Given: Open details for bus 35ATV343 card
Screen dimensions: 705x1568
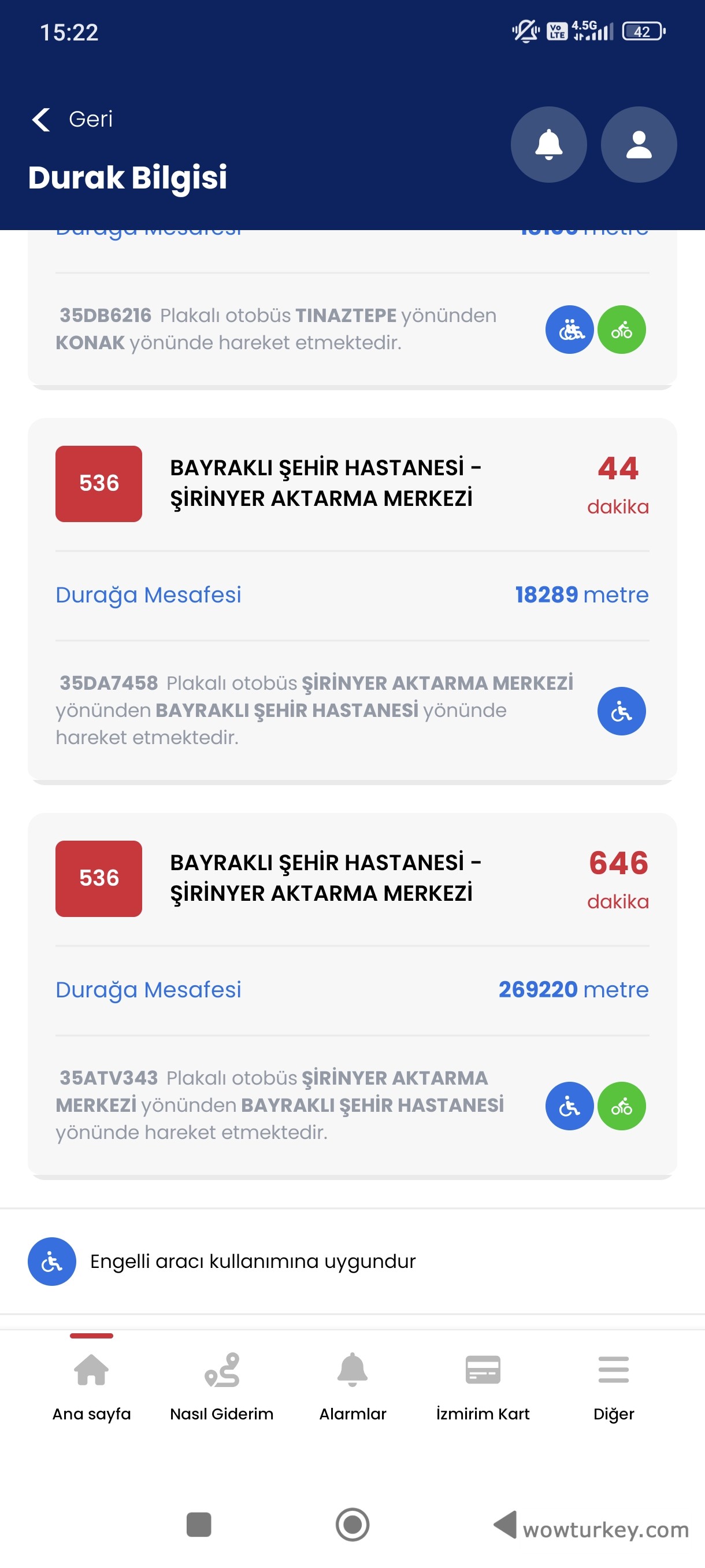Looking at the screenshot, I should coord(274,1105).
